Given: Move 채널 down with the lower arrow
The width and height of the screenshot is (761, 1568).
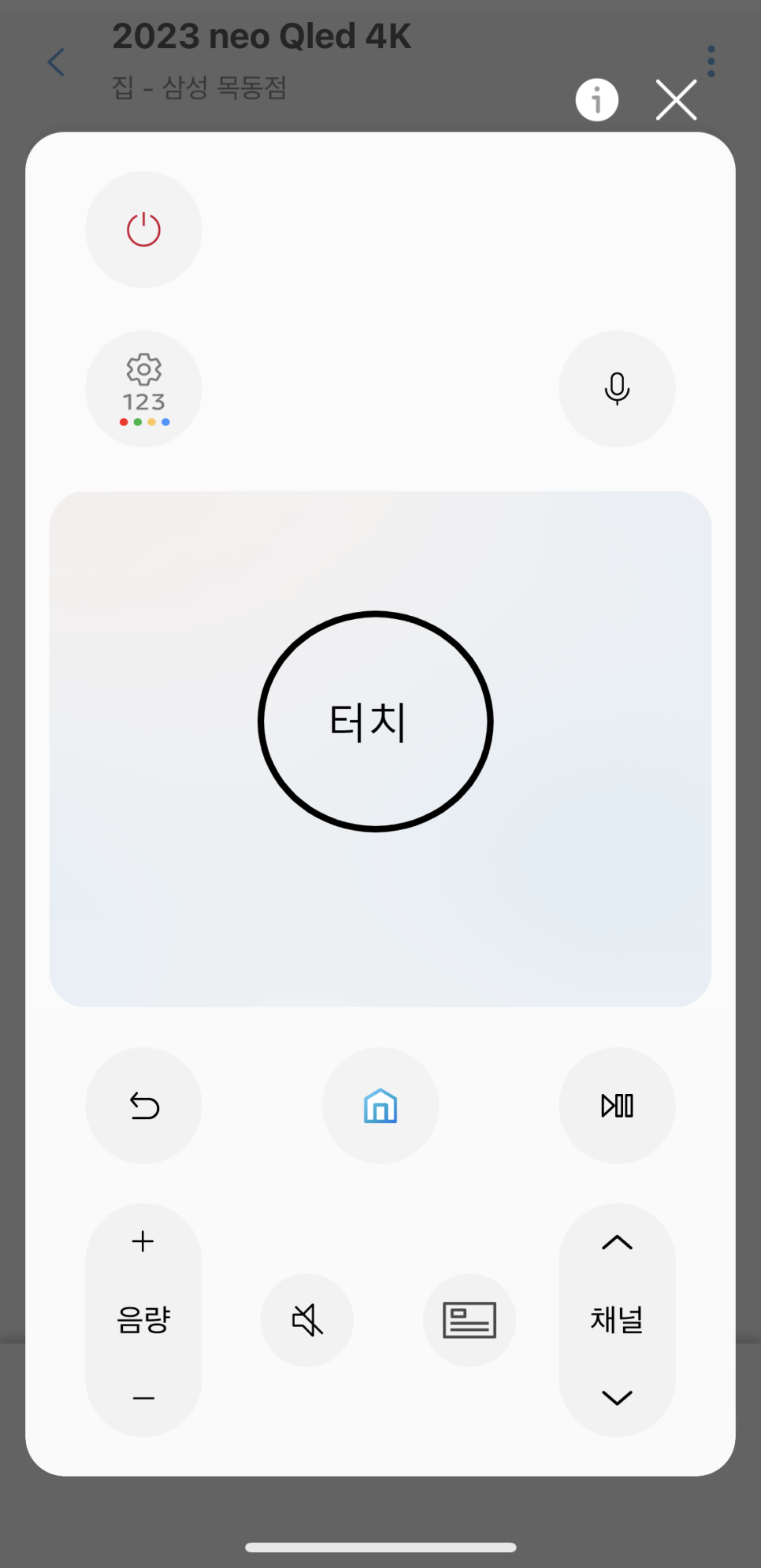Looking at the screenshot, I should coord(617,1398).
